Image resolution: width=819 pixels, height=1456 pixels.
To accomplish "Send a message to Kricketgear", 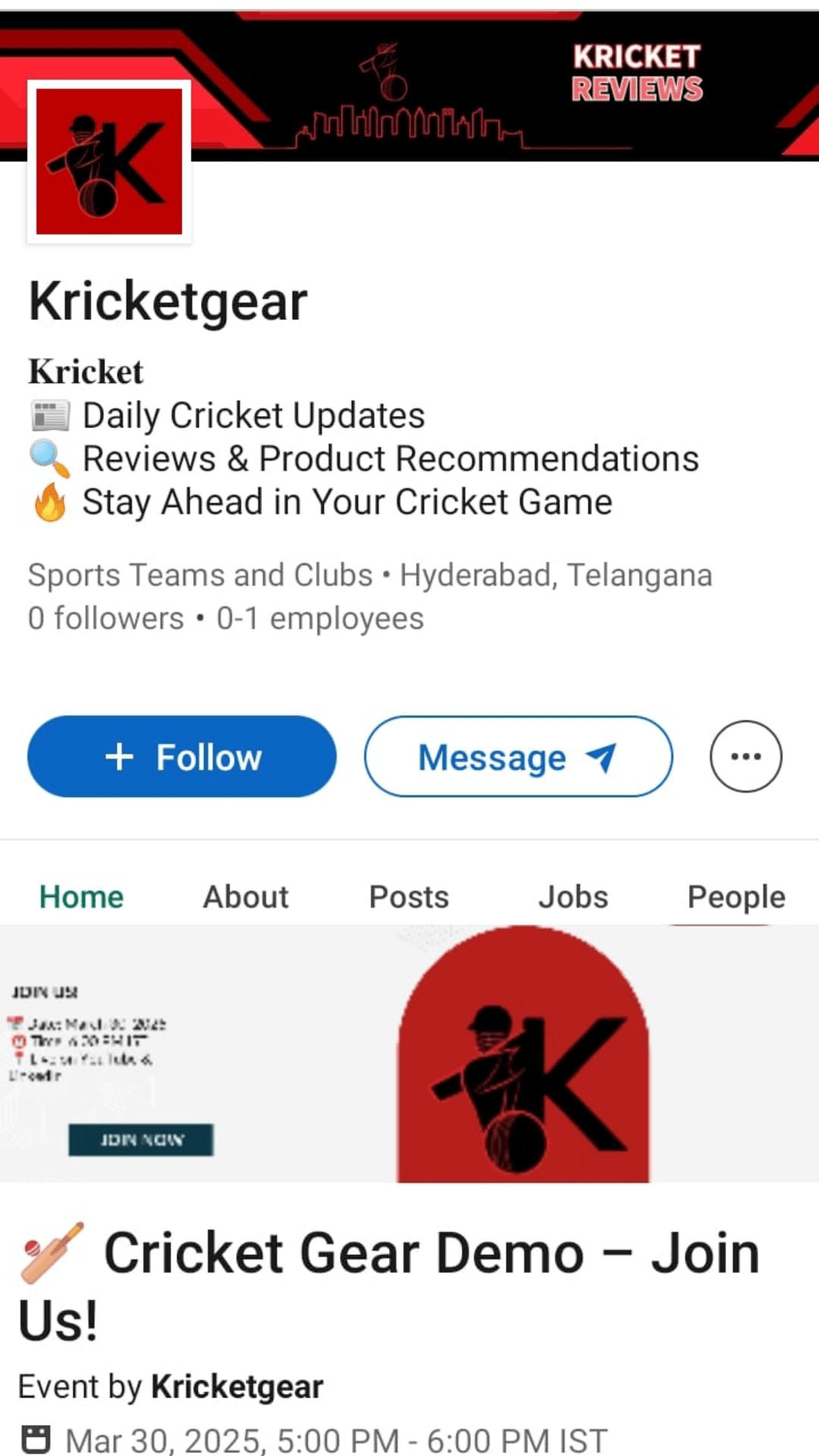I will (518, 757).
